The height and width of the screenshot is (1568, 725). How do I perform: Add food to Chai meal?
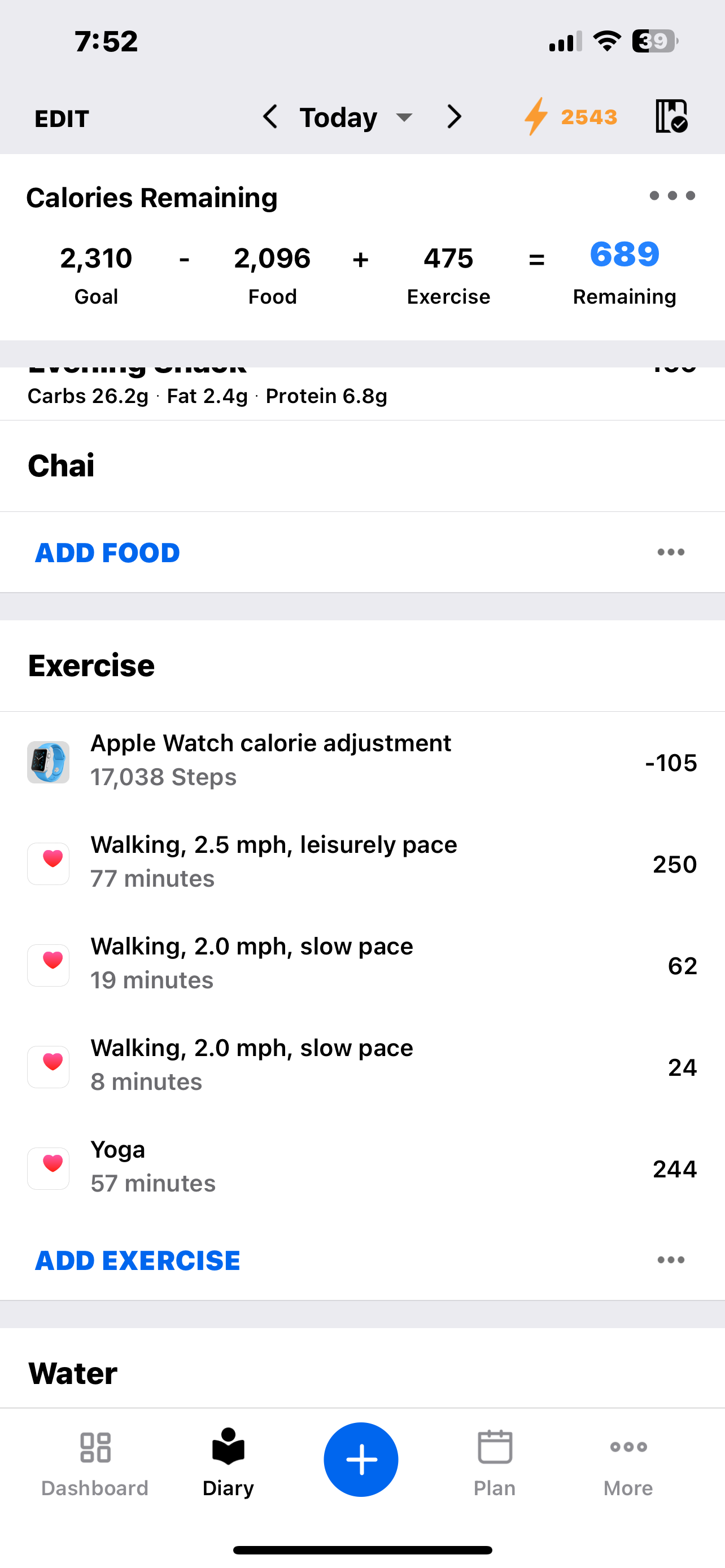(x=107, y=553)
